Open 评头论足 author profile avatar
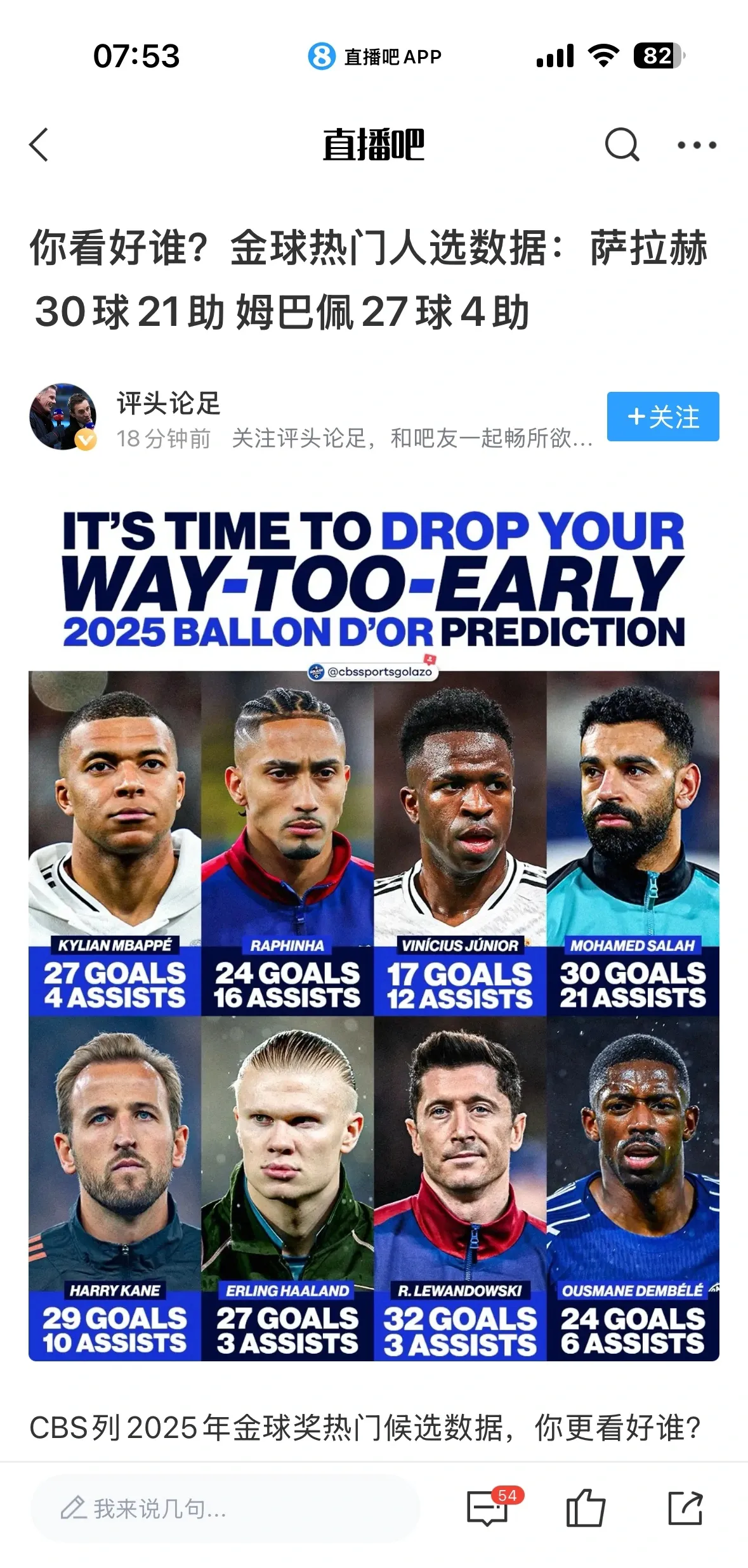The width and height of the screenshot is (748, 1568). click(63, 417)
